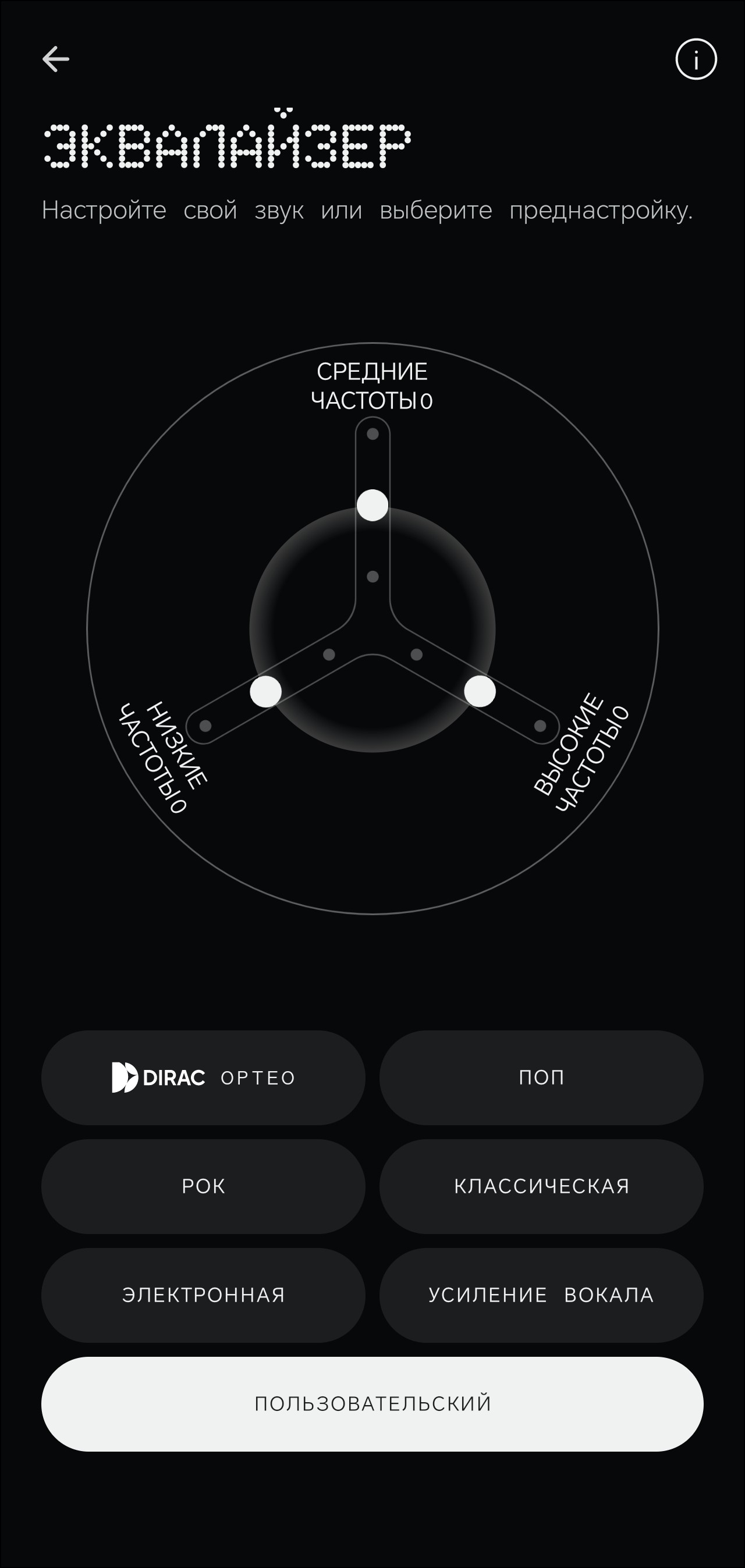Select the ПОЛЬЗОВАТЕЛЬСКИЙ preset
Image resolution: width=745 pixels, height=1568 pixels.
coord(372,1404)
